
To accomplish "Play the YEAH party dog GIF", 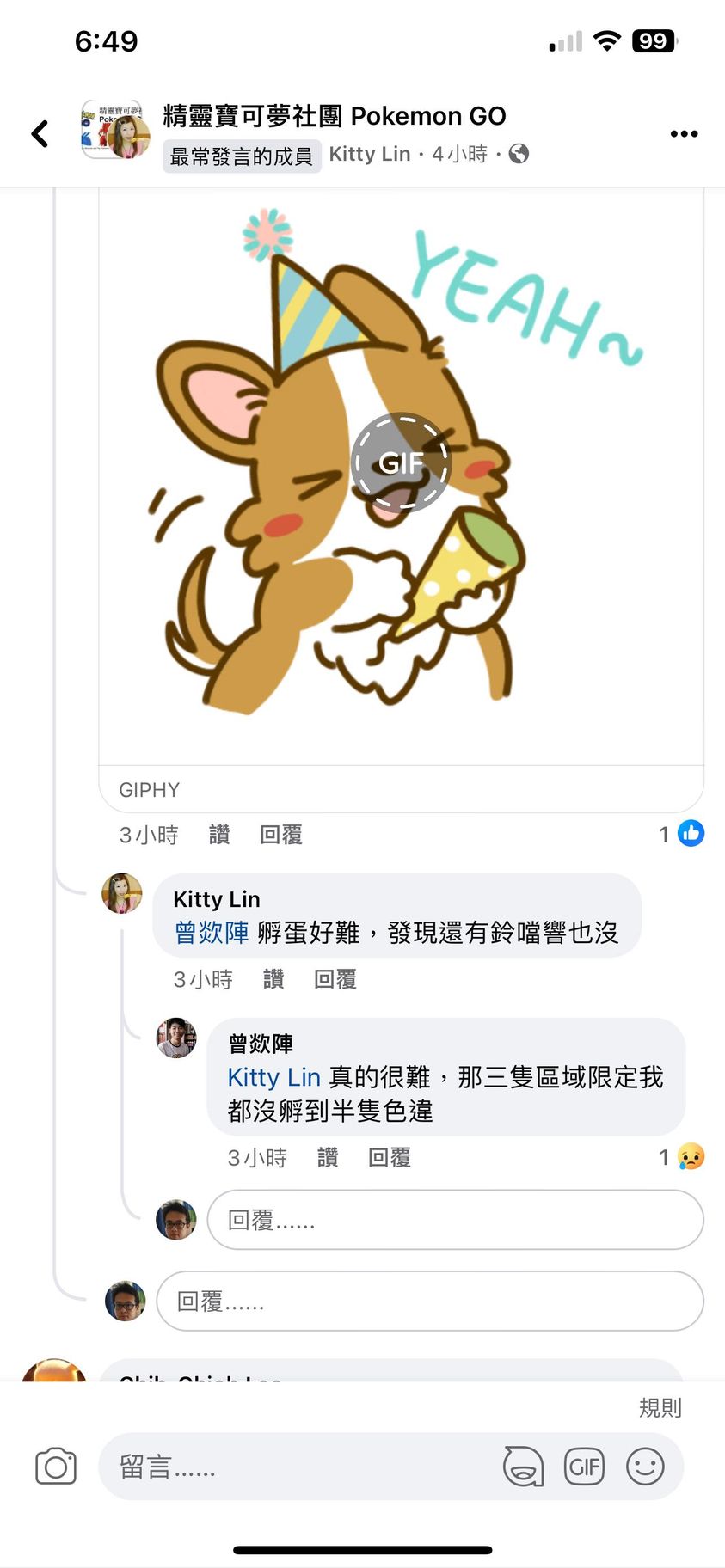I will click(x=401, y=462).
